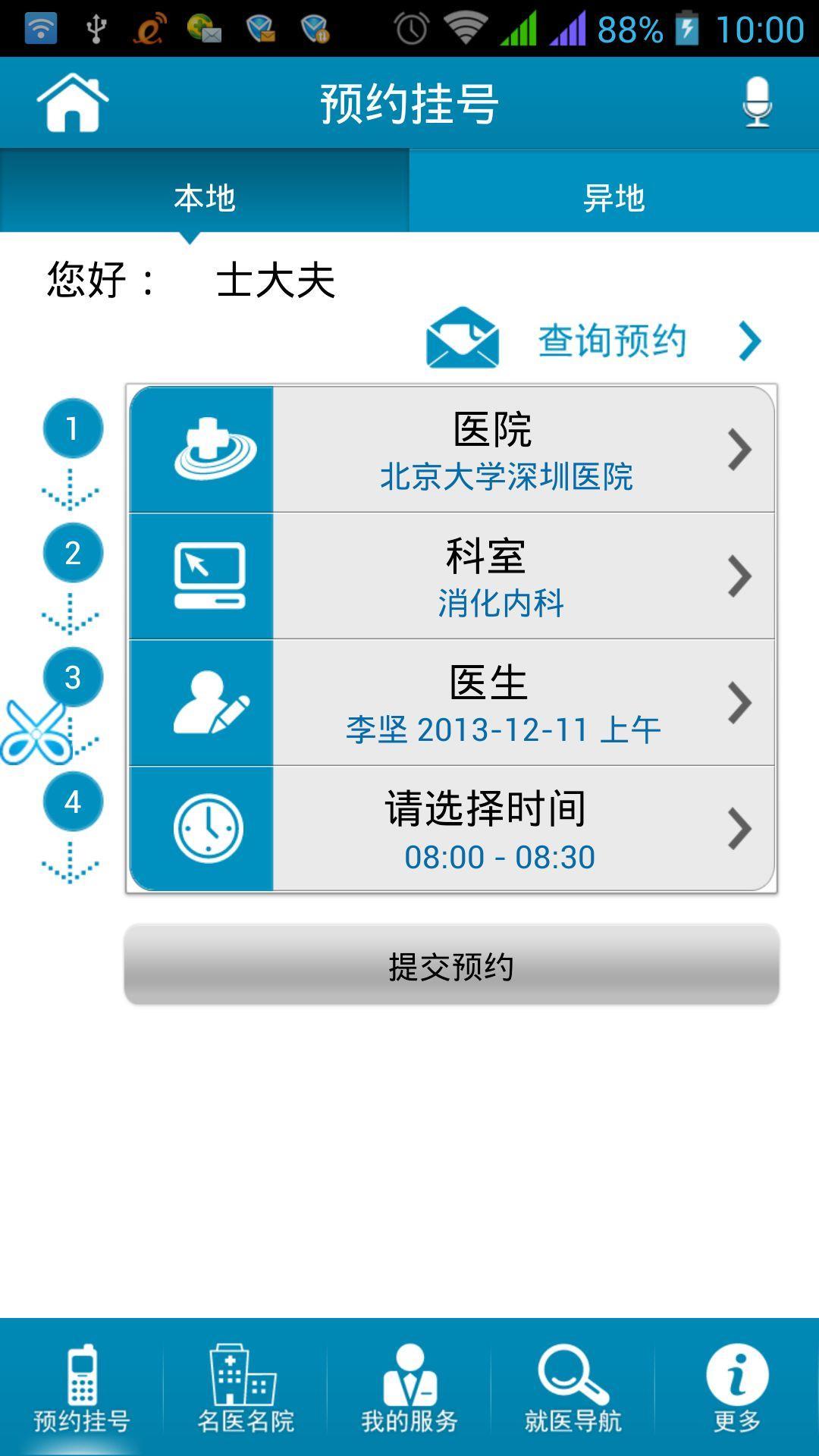This screenshot has height=1456, width=819.
Task: Tap the floating scissors icon
Action: (x=35, y=733)
